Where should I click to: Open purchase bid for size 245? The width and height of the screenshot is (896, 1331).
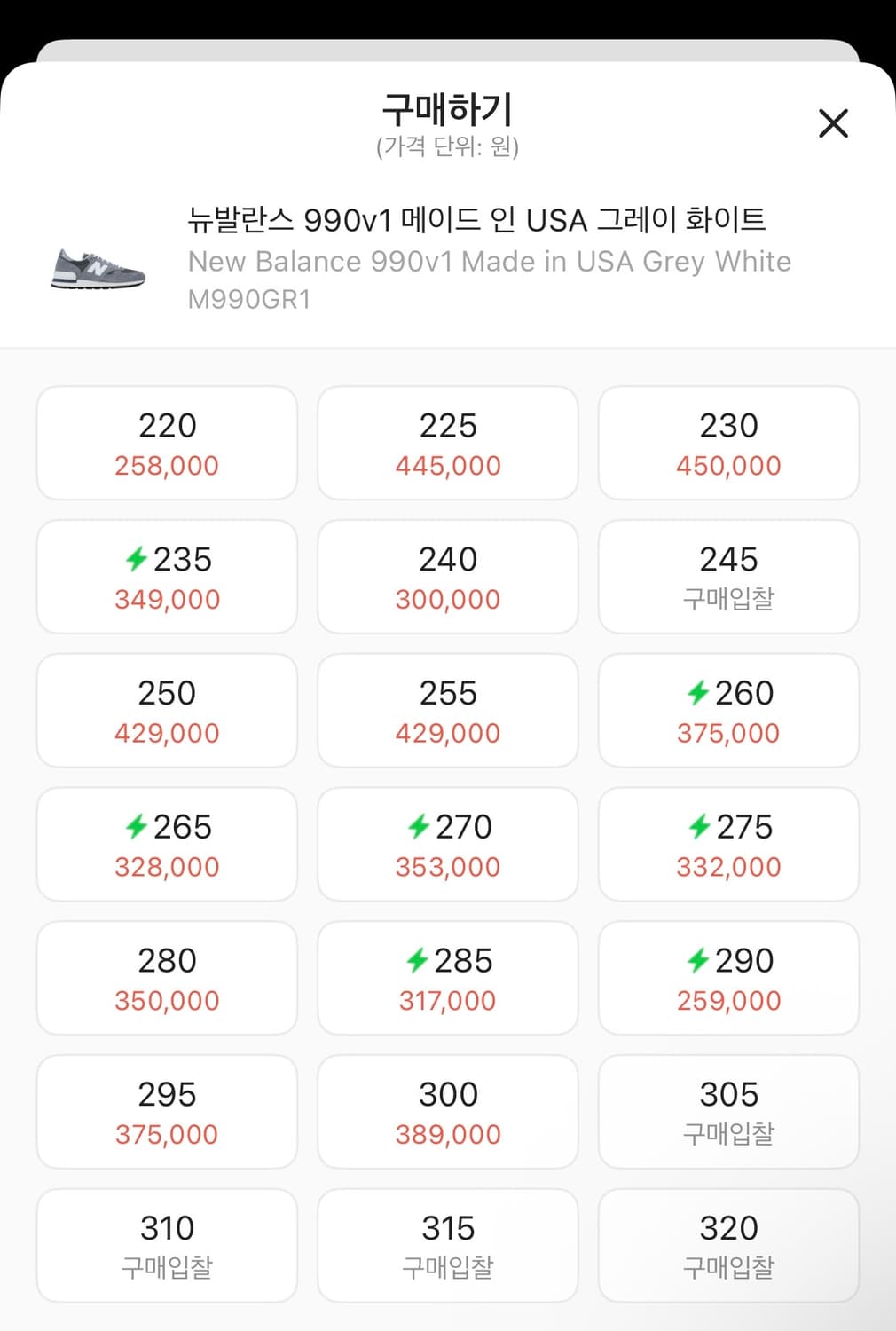pos(728,577)
